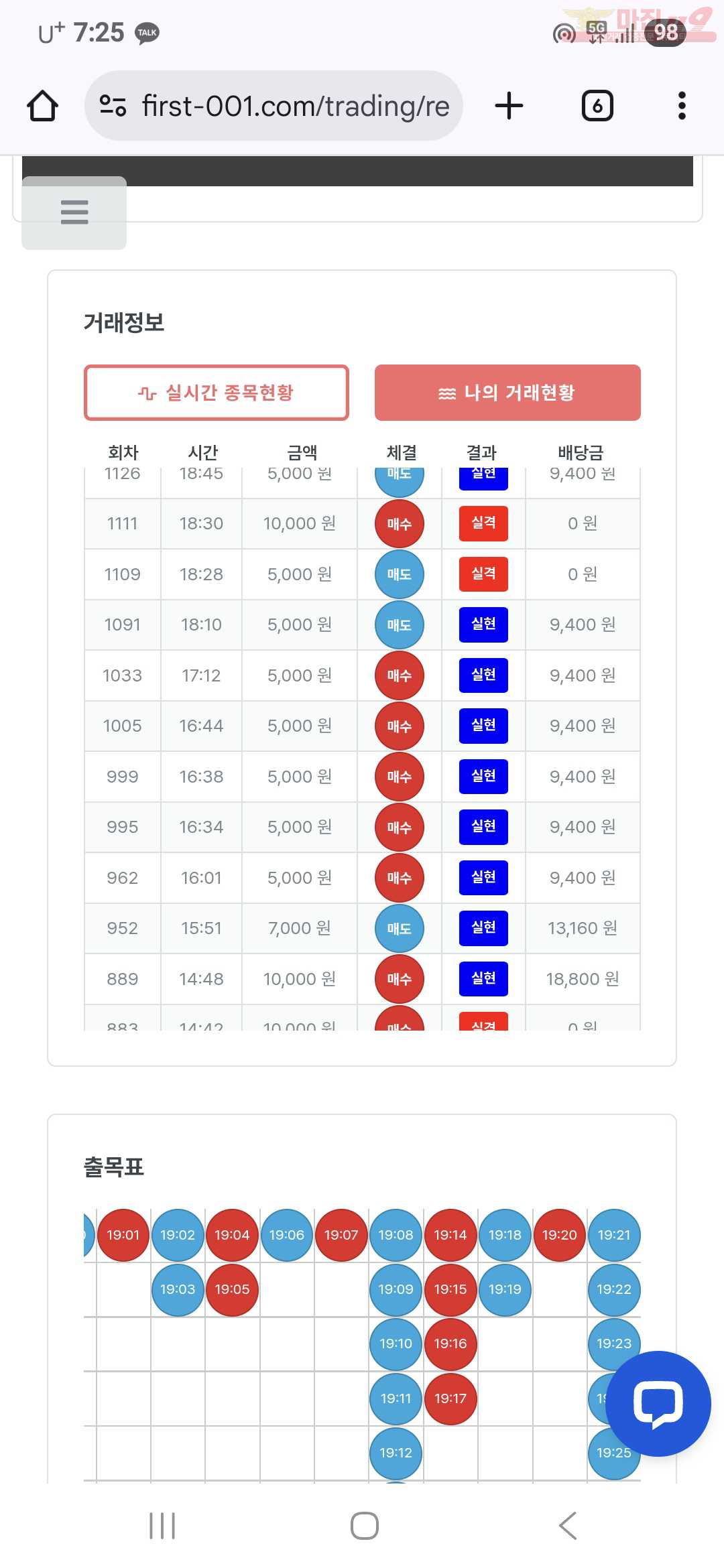The image size is (724, 1568).
Task: Open the browser overflow menu
Action: (682, 106)
